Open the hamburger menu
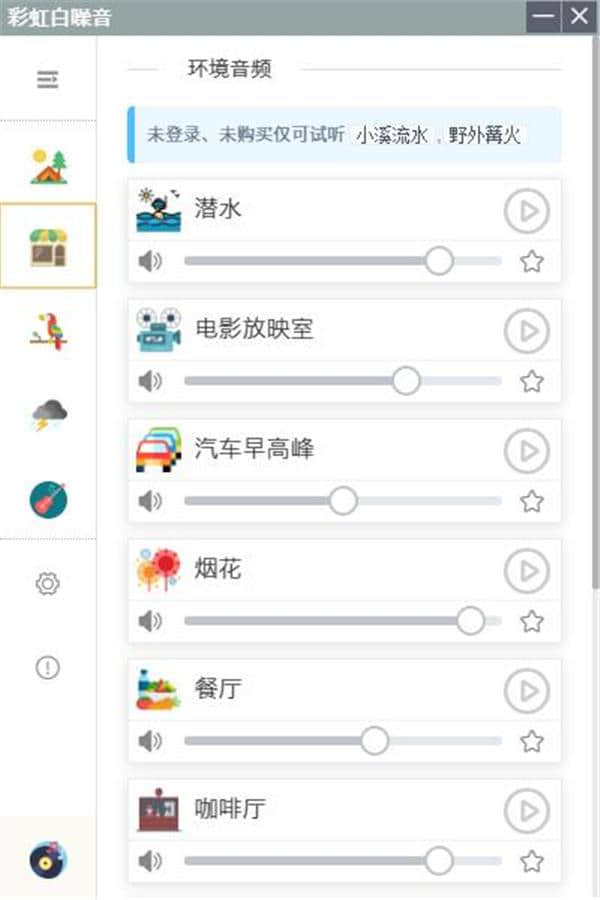600x900 pixels. (48, 80)
